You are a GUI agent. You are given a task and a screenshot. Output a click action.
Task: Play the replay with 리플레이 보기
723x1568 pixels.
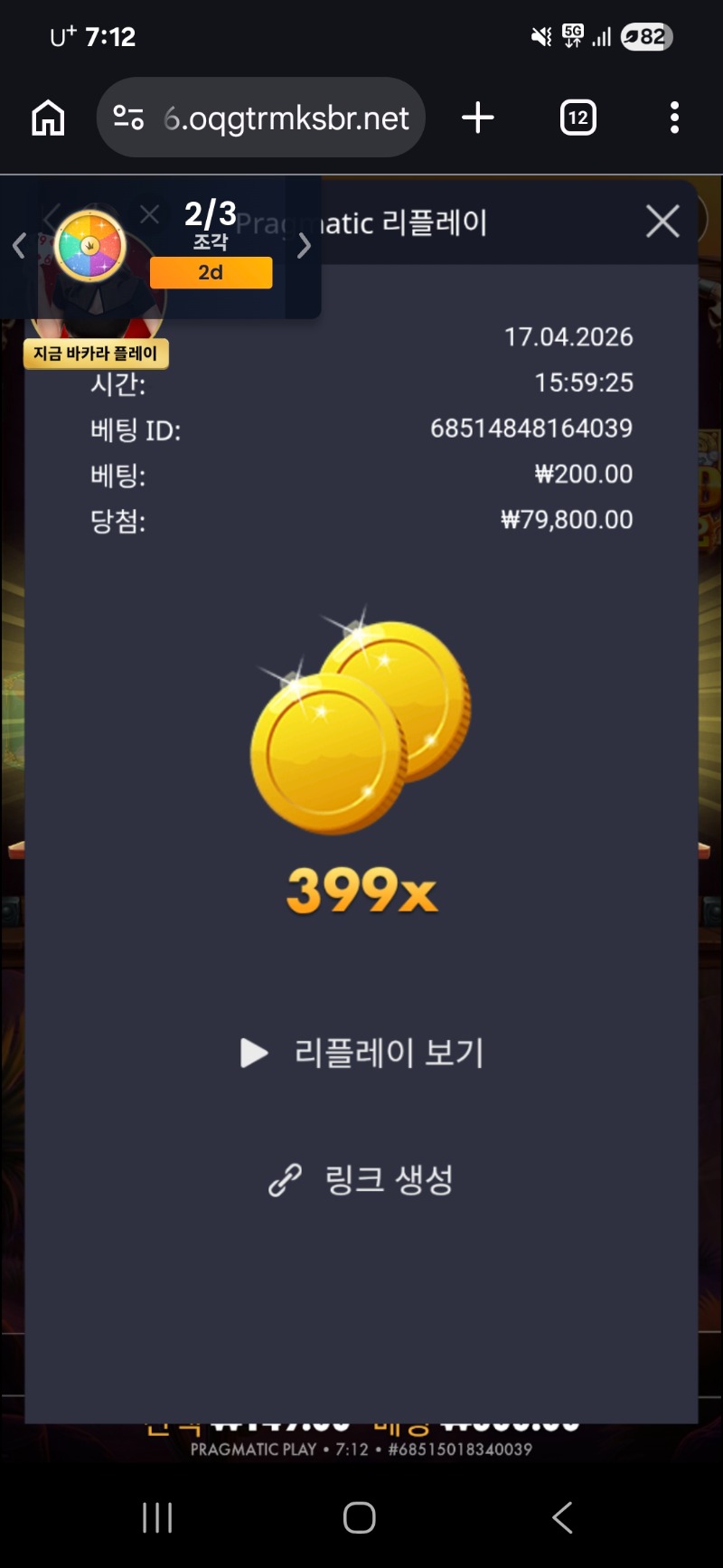pyautogui.click(x=363, y=1053)
